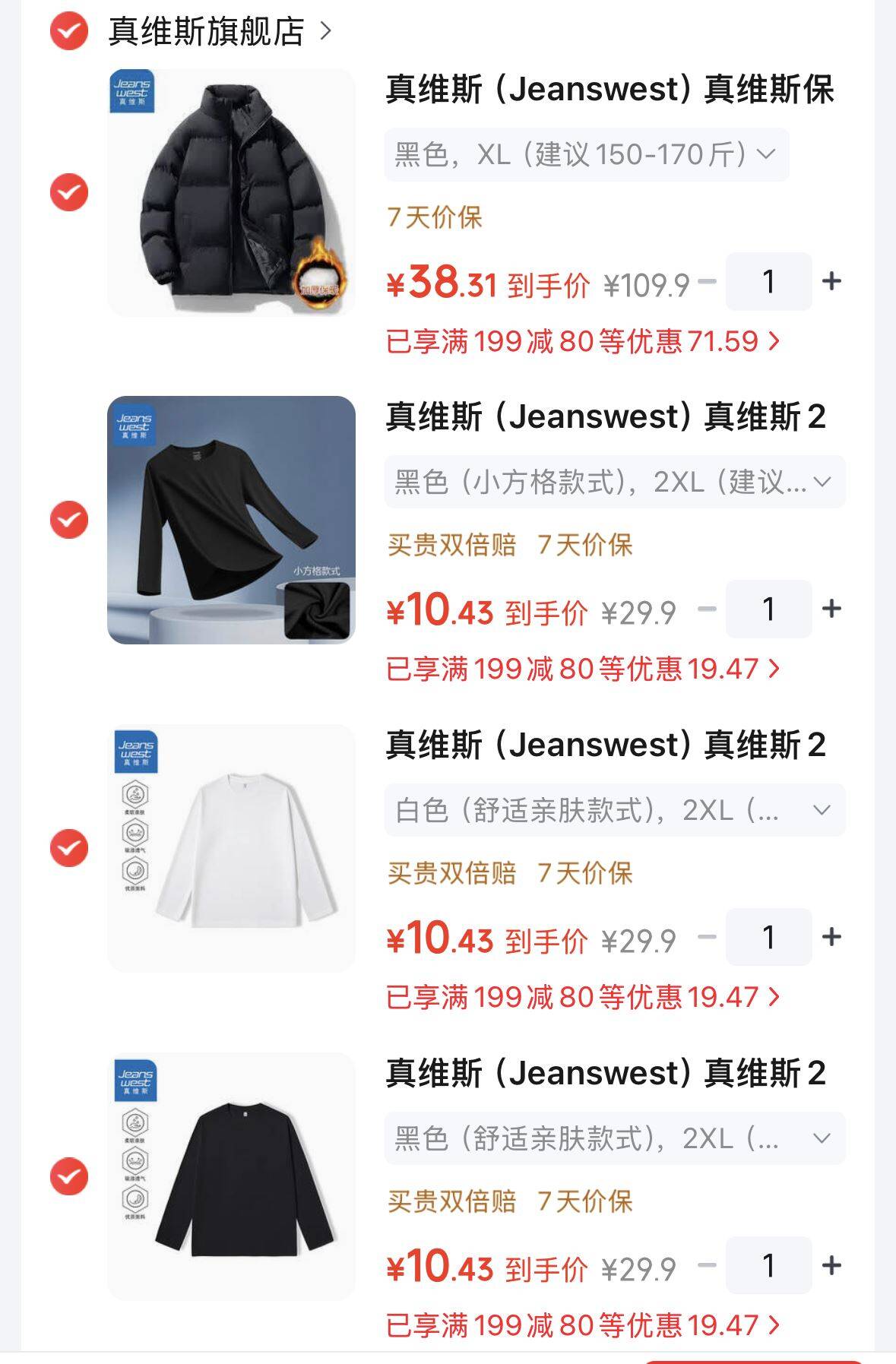Viewport: 896px width, 1364px height.
Task: Uncheck the white long-sleeve shirt item
Action: click(x=69, y=848)
